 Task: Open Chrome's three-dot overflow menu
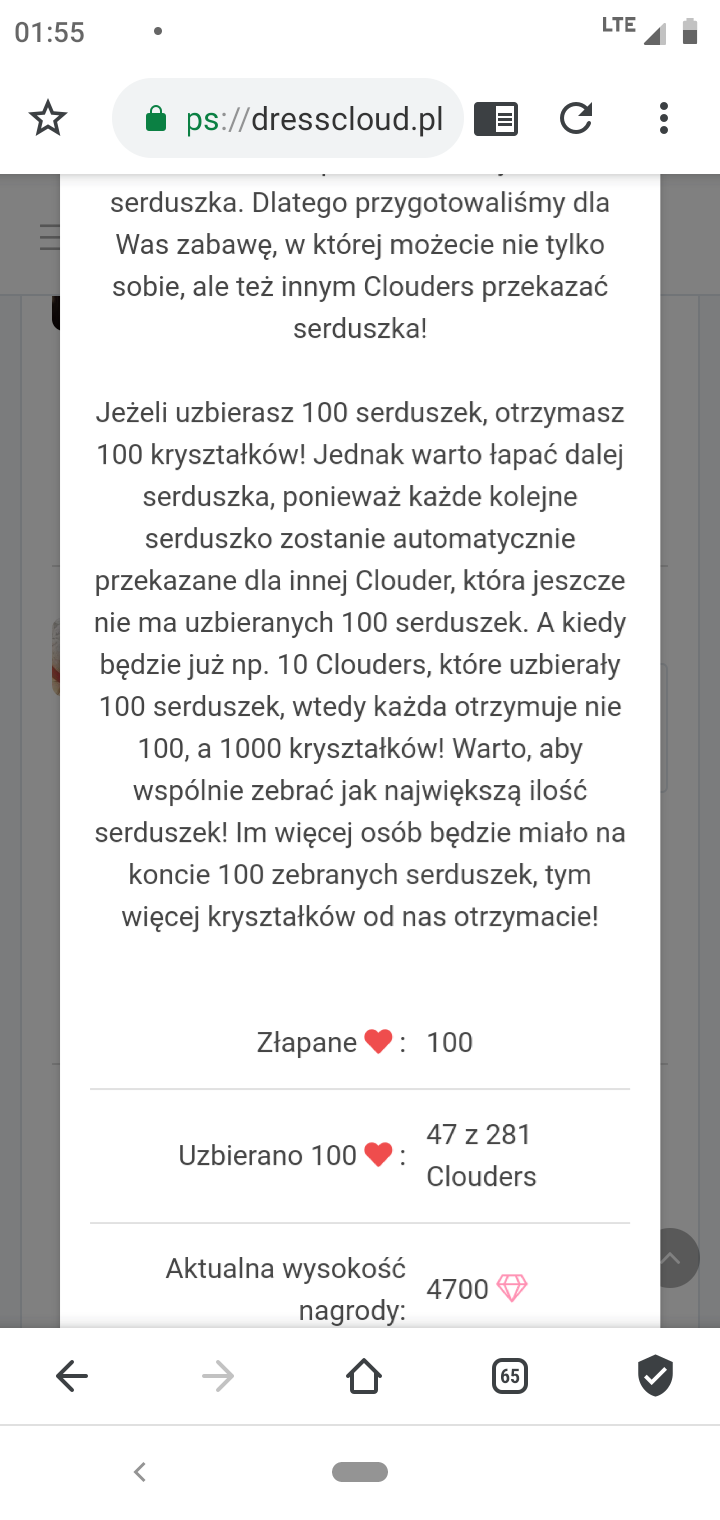[663, 118]
